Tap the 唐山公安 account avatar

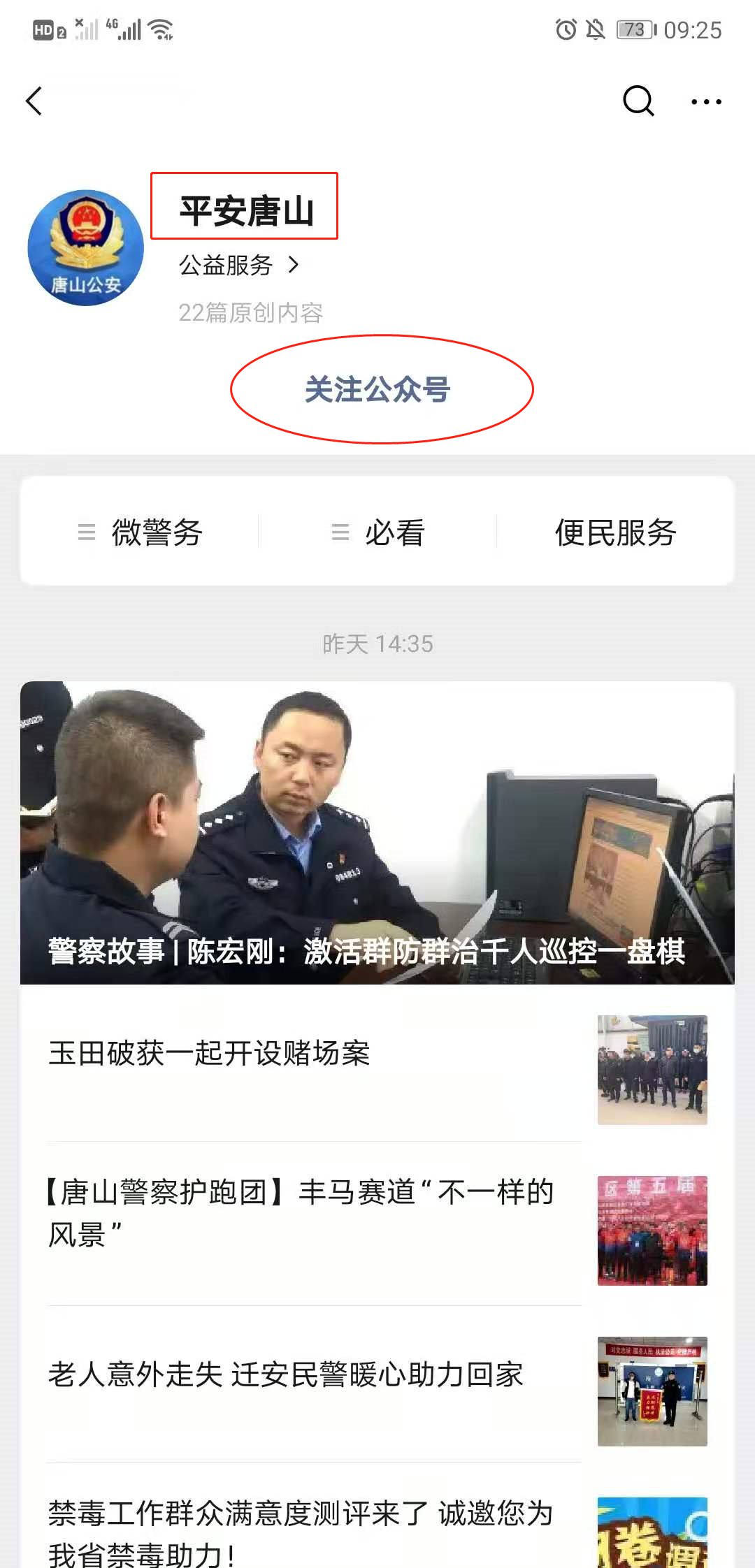tap(86, 247)
